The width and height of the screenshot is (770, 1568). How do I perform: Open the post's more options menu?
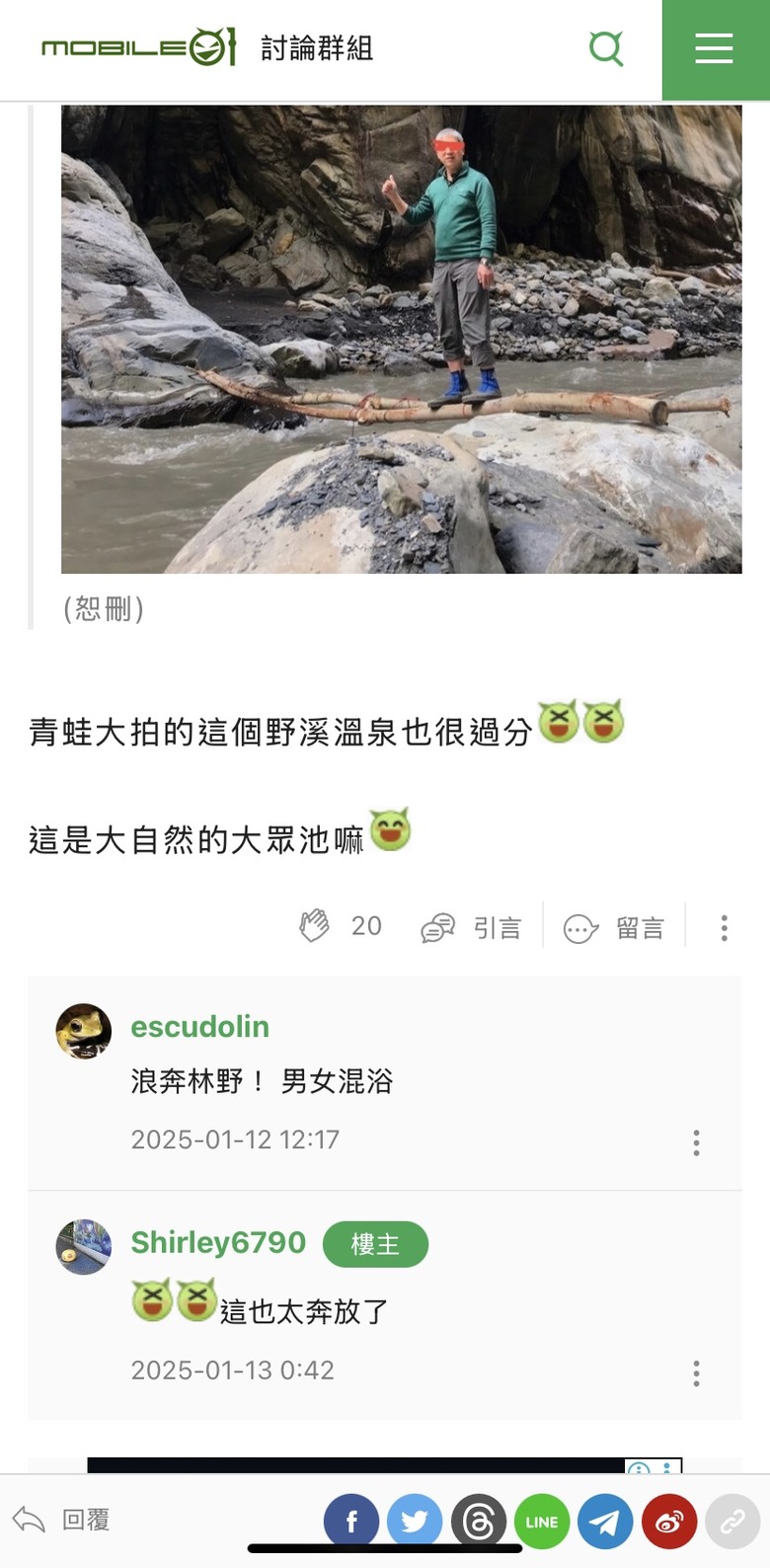tap(725, 928)
